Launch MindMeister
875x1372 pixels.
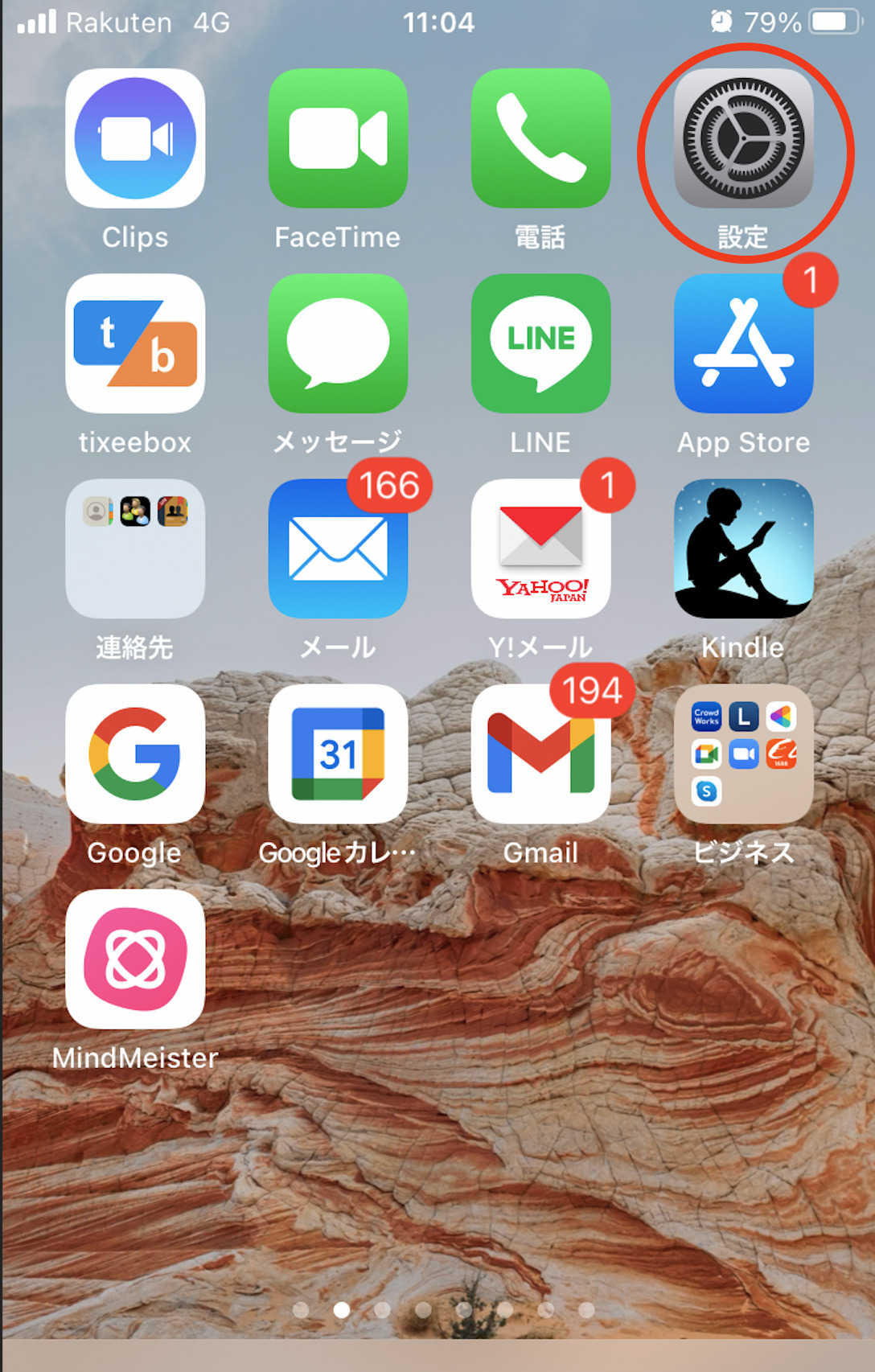coord(135,959)
